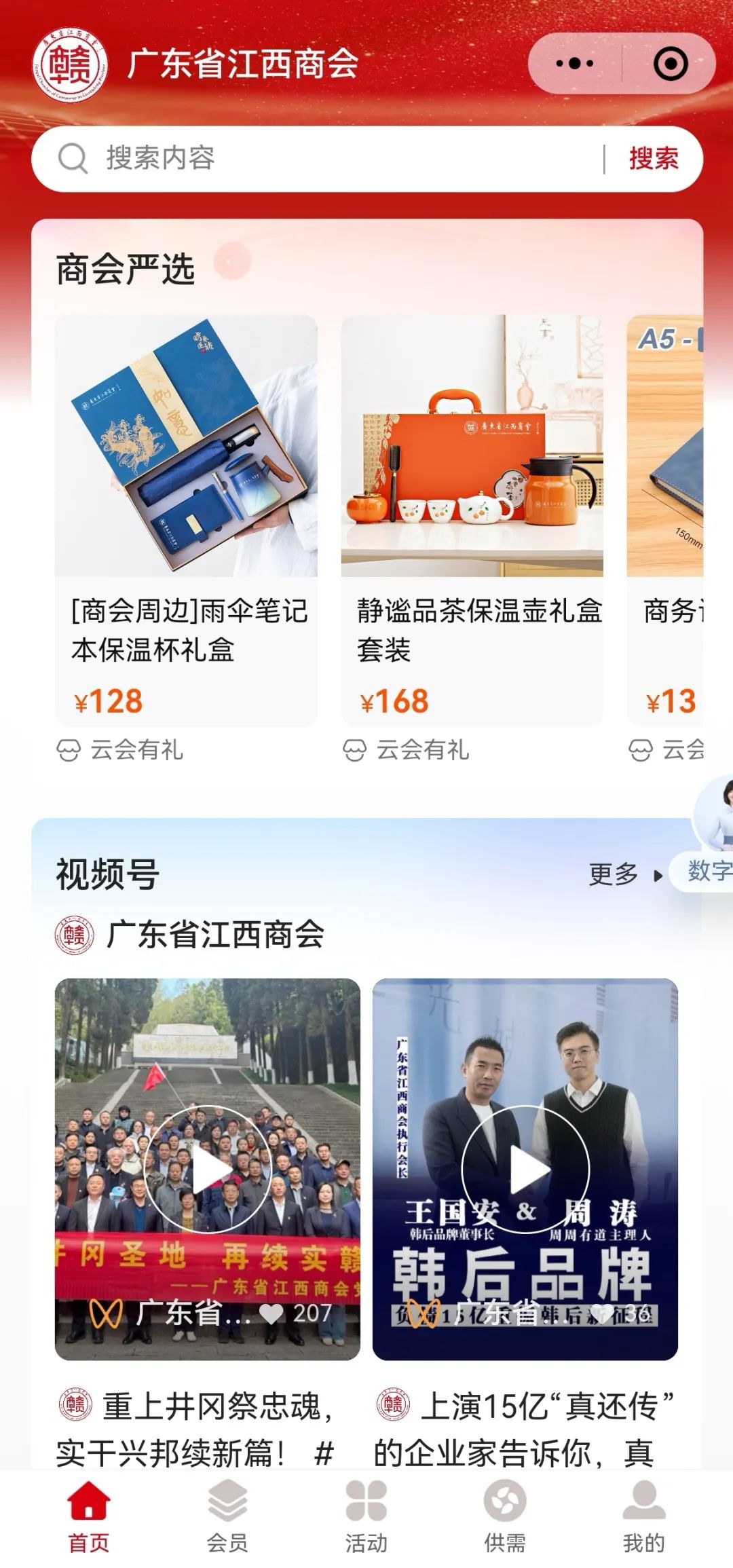Play the 韩后品牌 interview video

click(525, 1169)
